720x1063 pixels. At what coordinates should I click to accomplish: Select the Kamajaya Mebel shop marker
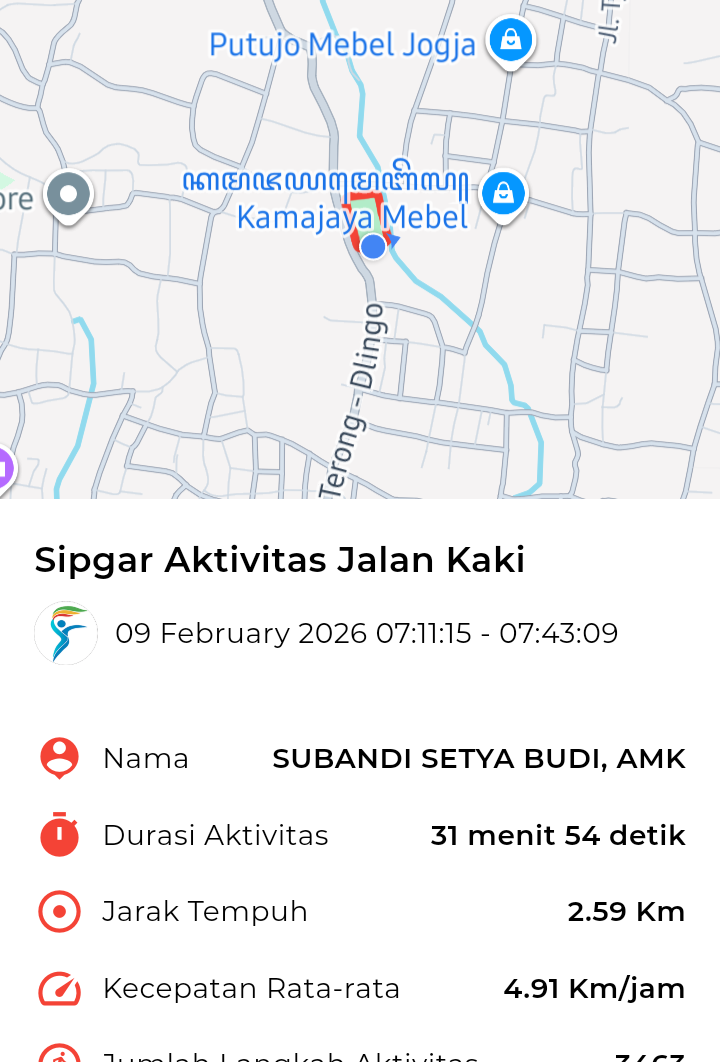click(x=503, y=194)
